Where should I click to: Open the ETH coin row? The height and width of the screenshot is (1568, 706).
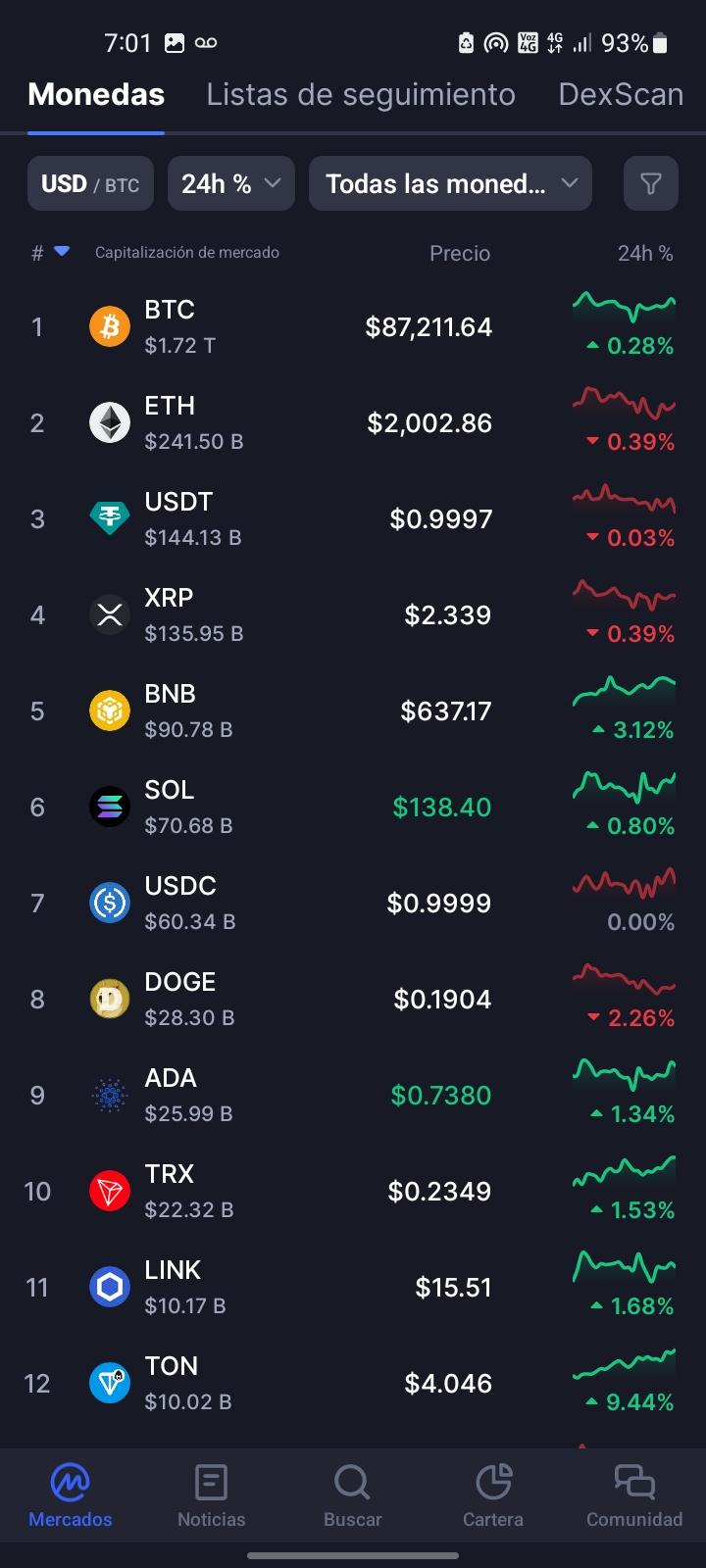[x=353, y=422]
